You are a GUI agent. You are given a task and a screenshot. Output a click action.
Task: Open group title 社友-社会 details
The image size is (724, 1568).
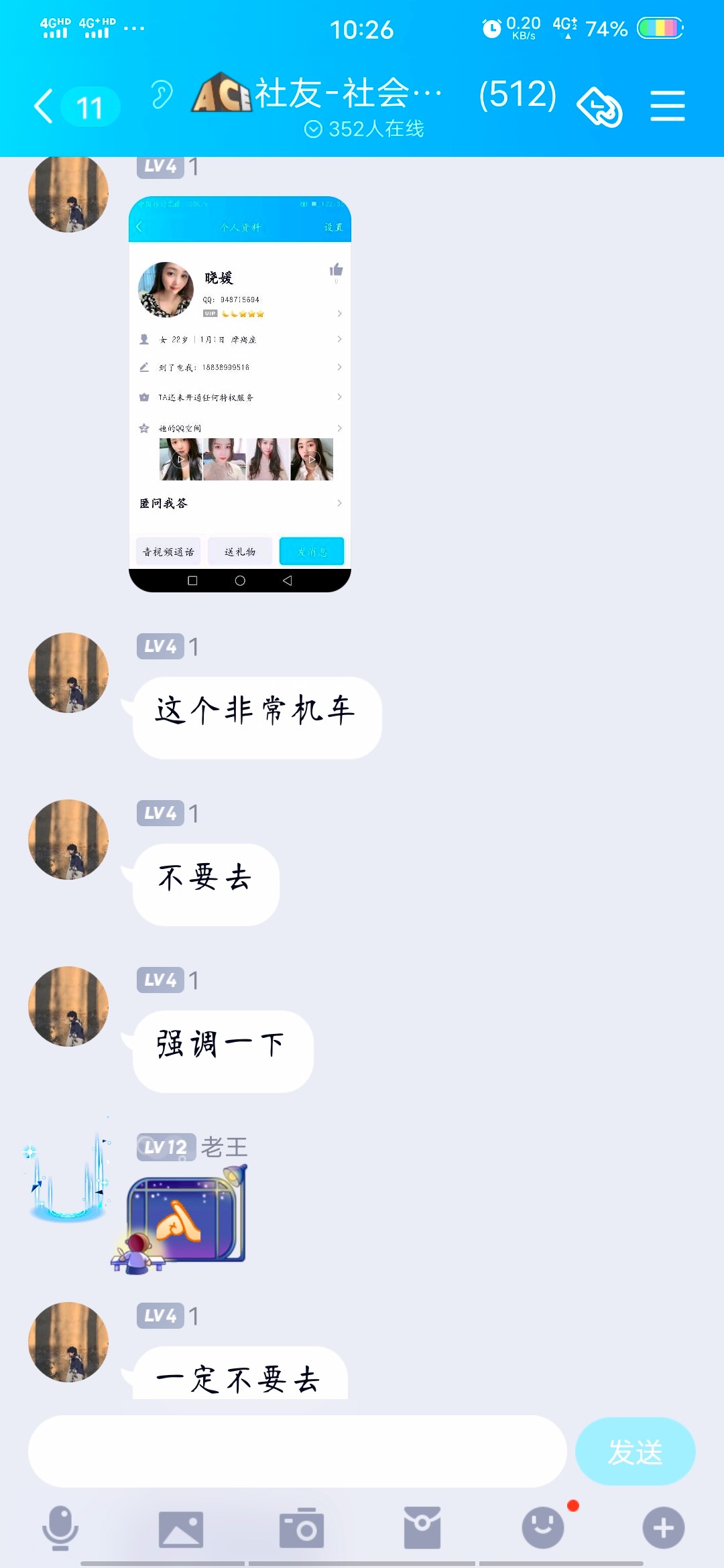349,94
